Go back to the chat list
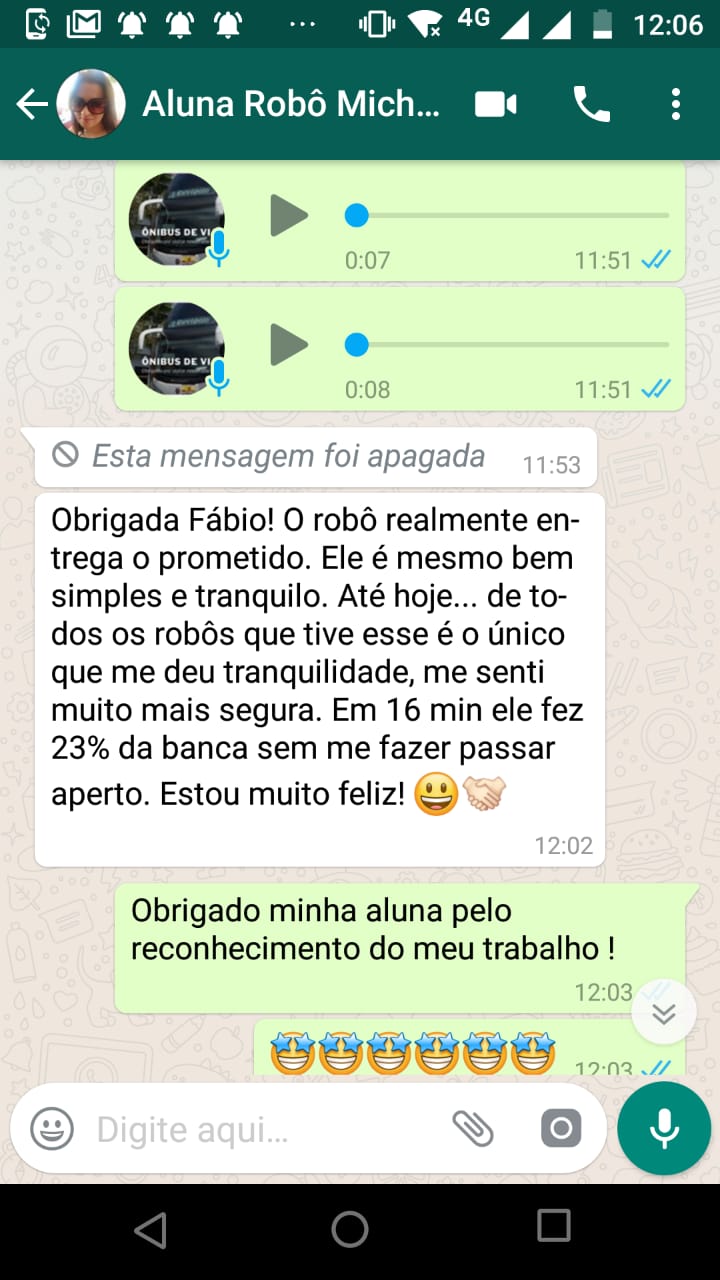This screenshot has width=720, height=1280. (x=32, y=104)
